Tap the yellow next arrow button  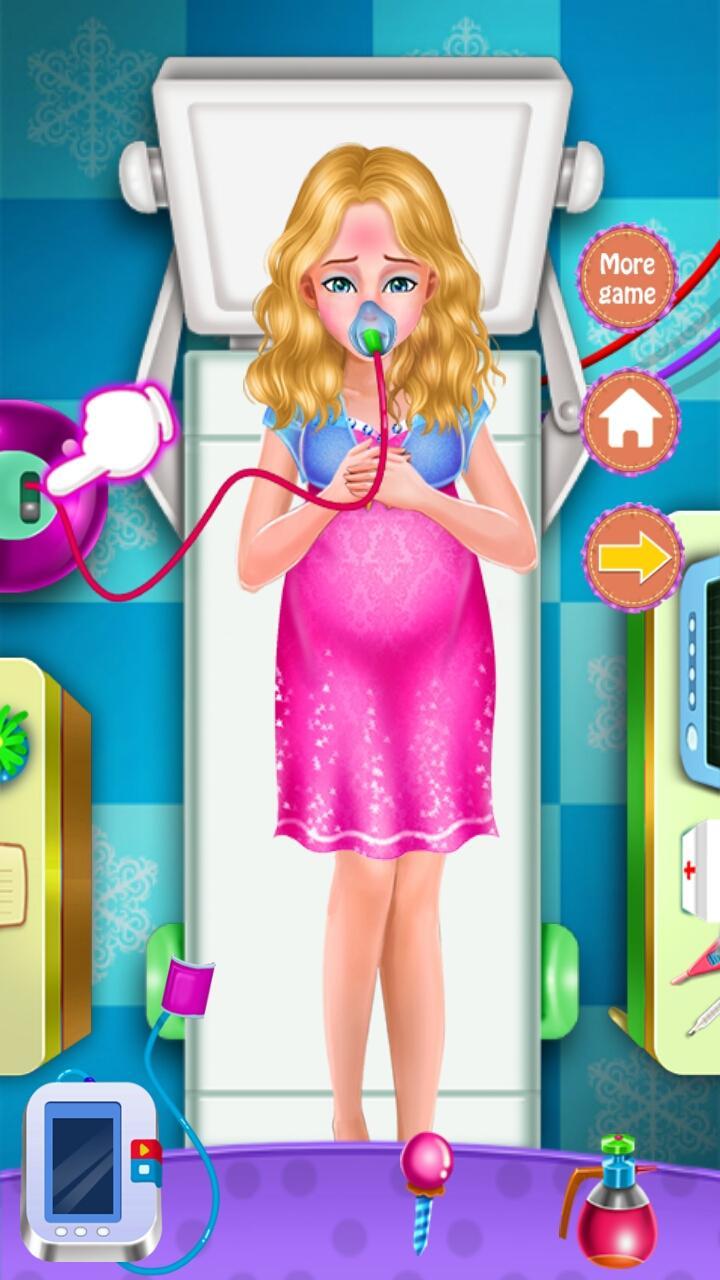(633, 556)
